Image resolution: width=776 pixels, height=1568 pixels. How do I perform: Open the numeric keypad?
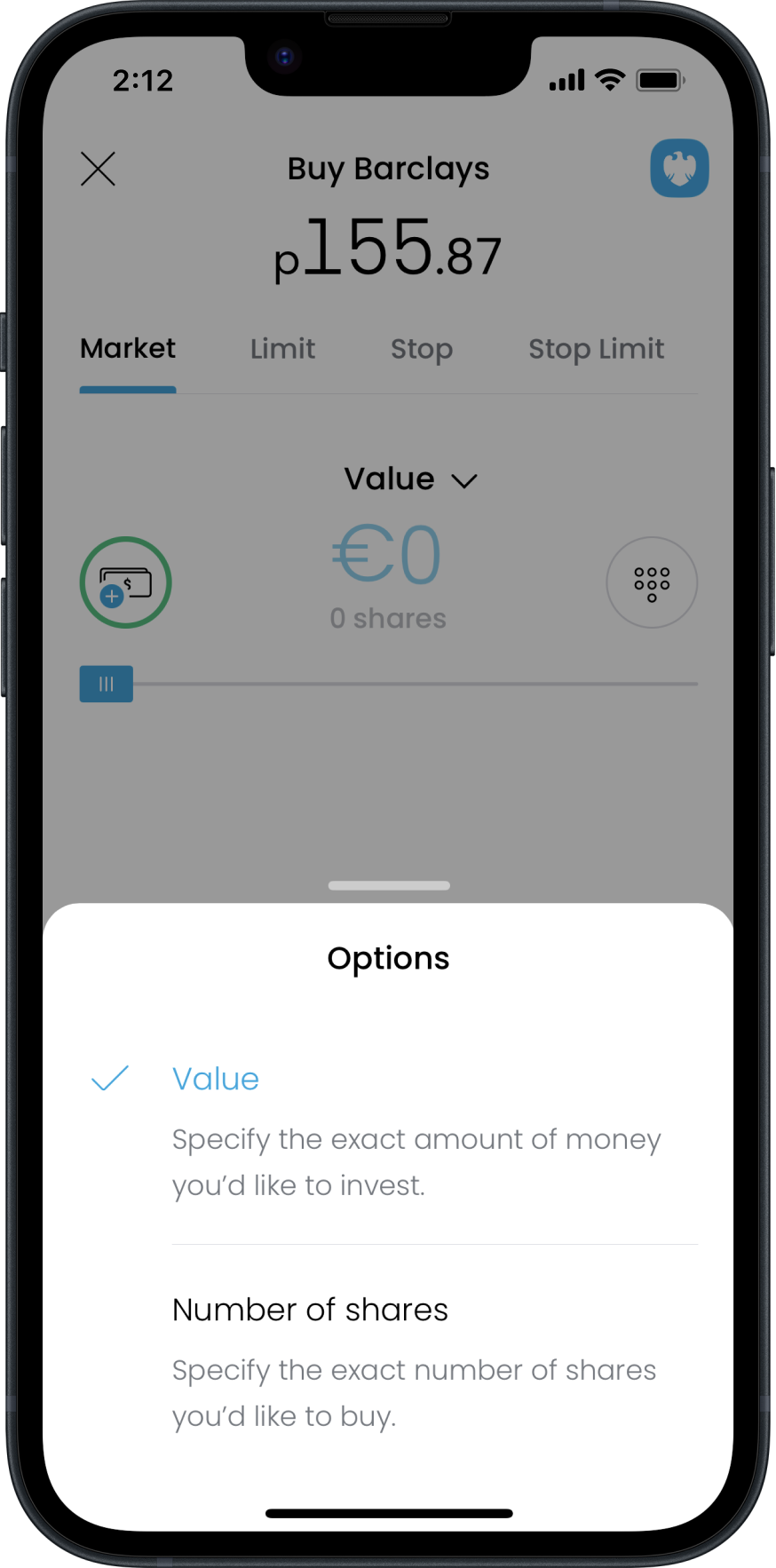652,582
